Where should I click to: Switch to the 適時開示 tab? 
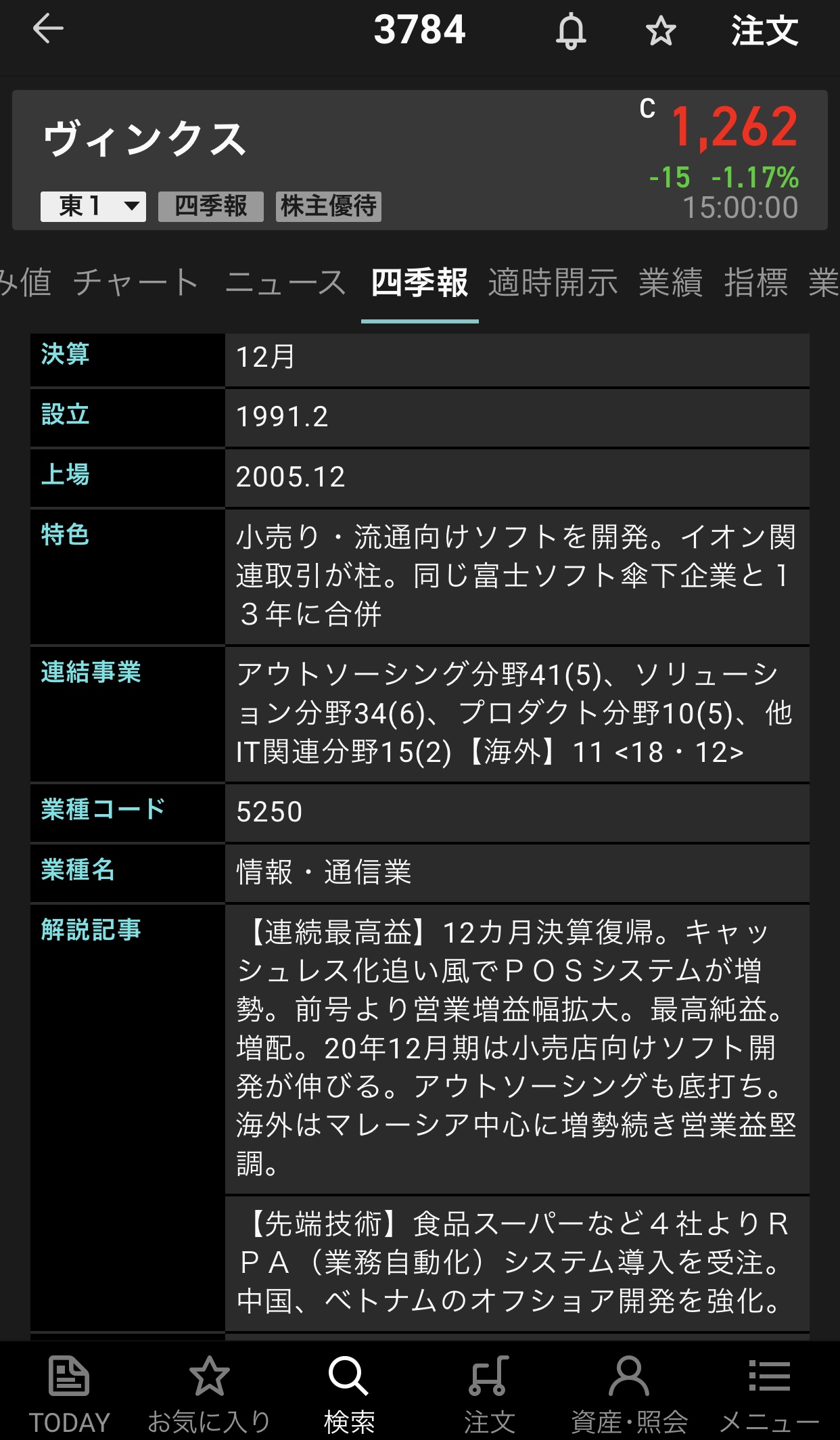click(553, 282)
